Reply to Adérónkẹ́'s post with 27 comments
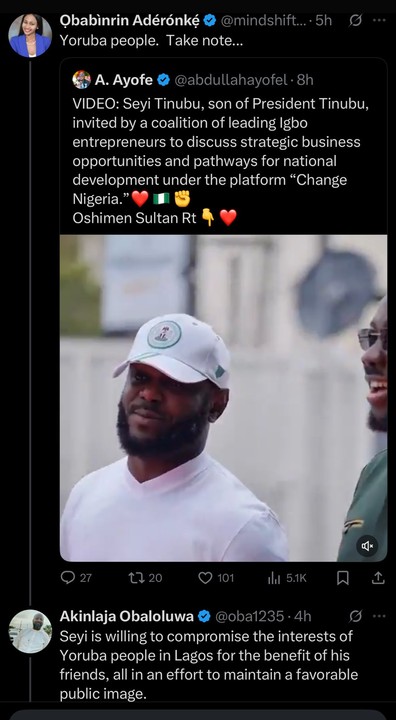The image size is (396, 720). [x=76, y=578]
